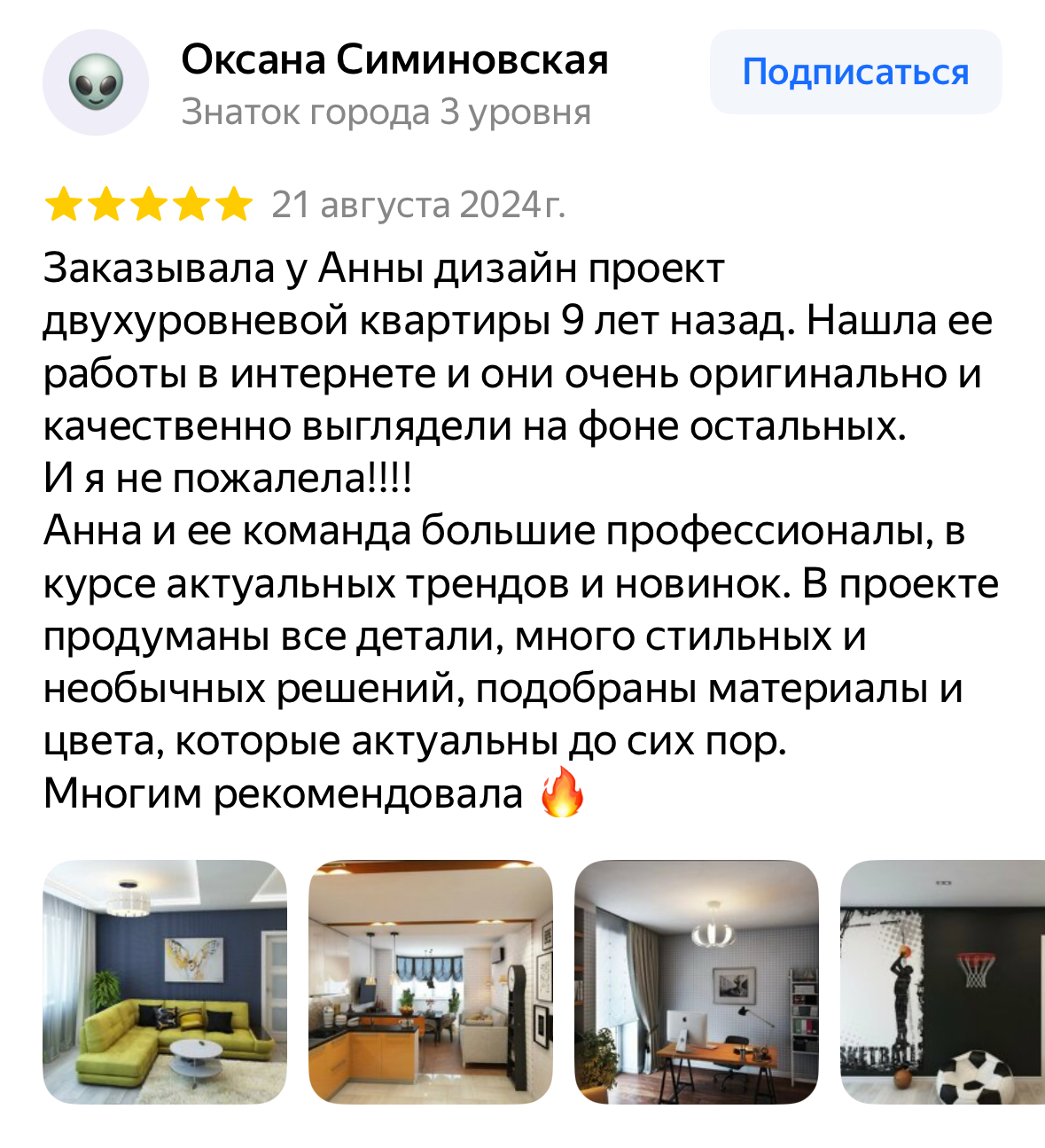The height and width of the screenshot is (1148, 1045).
Task: Open Оксана Симиновская's alien avatar profile
Action: 96,82
